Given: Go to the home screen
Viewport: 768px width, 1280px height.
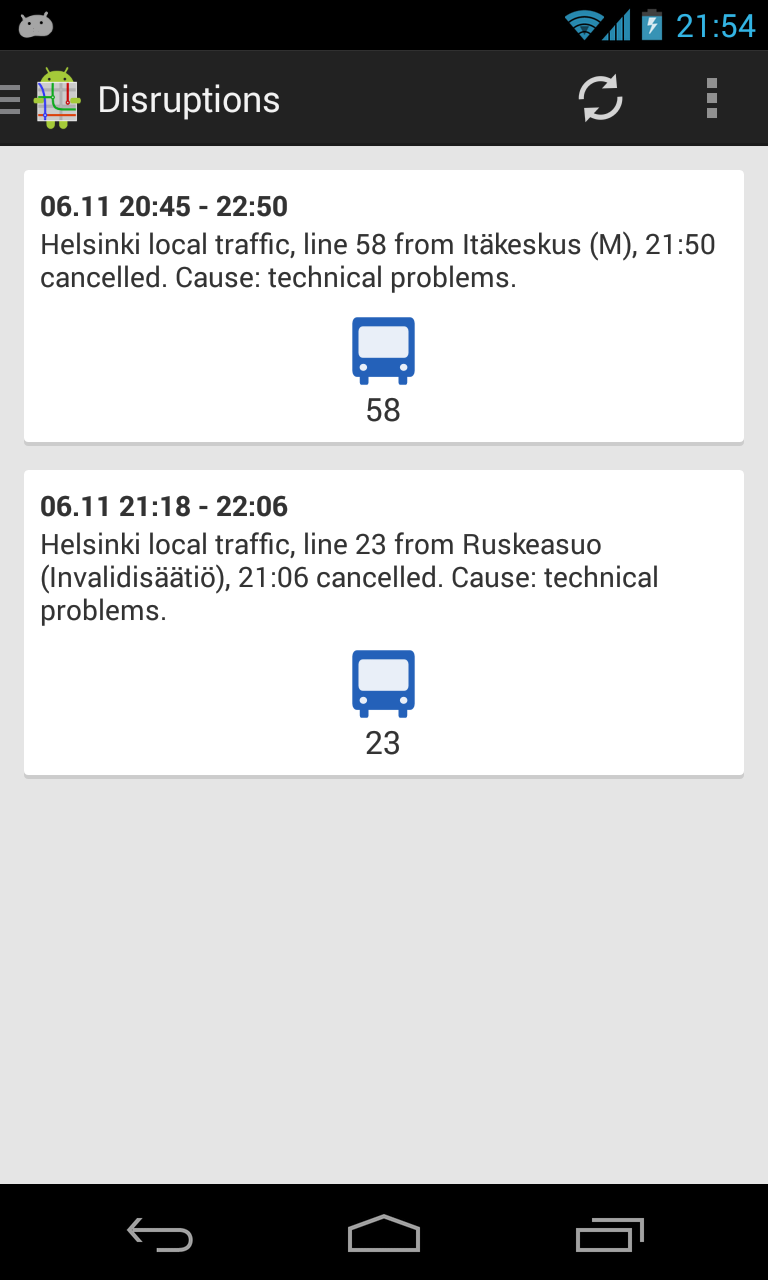Looking at the screenshot, I should (384, 1234).
